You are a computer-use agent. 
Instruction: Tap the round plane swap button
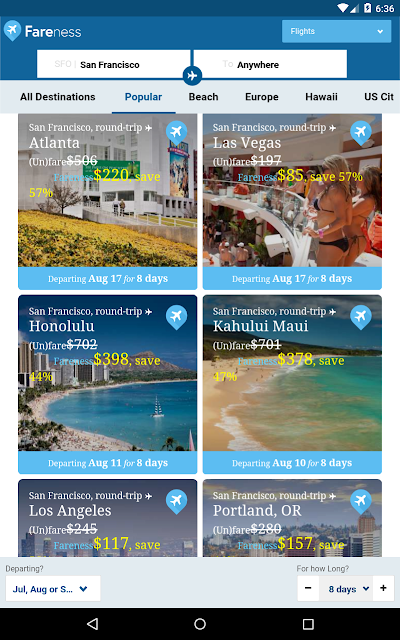192,76
